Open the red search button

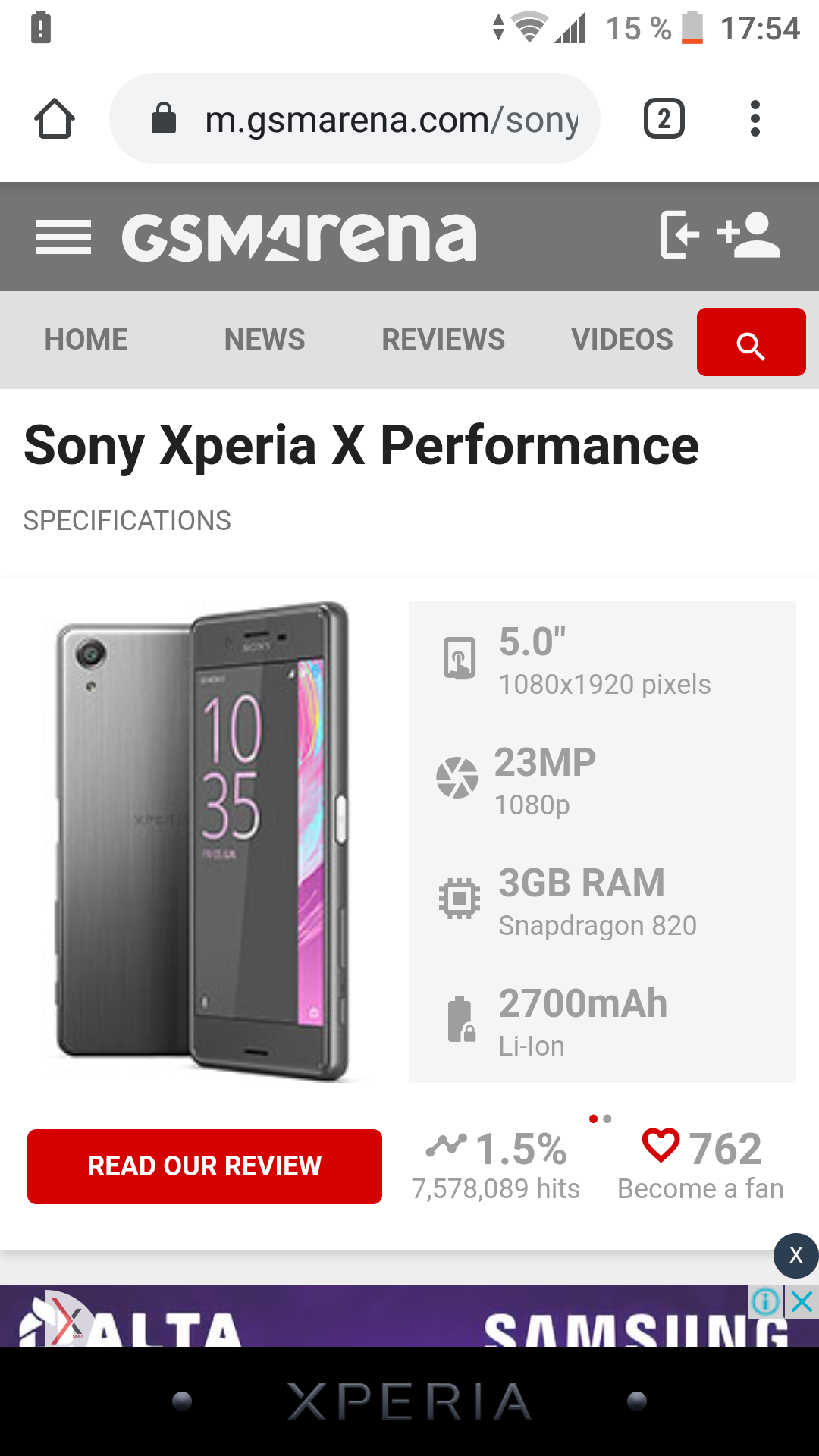point(751,343)
